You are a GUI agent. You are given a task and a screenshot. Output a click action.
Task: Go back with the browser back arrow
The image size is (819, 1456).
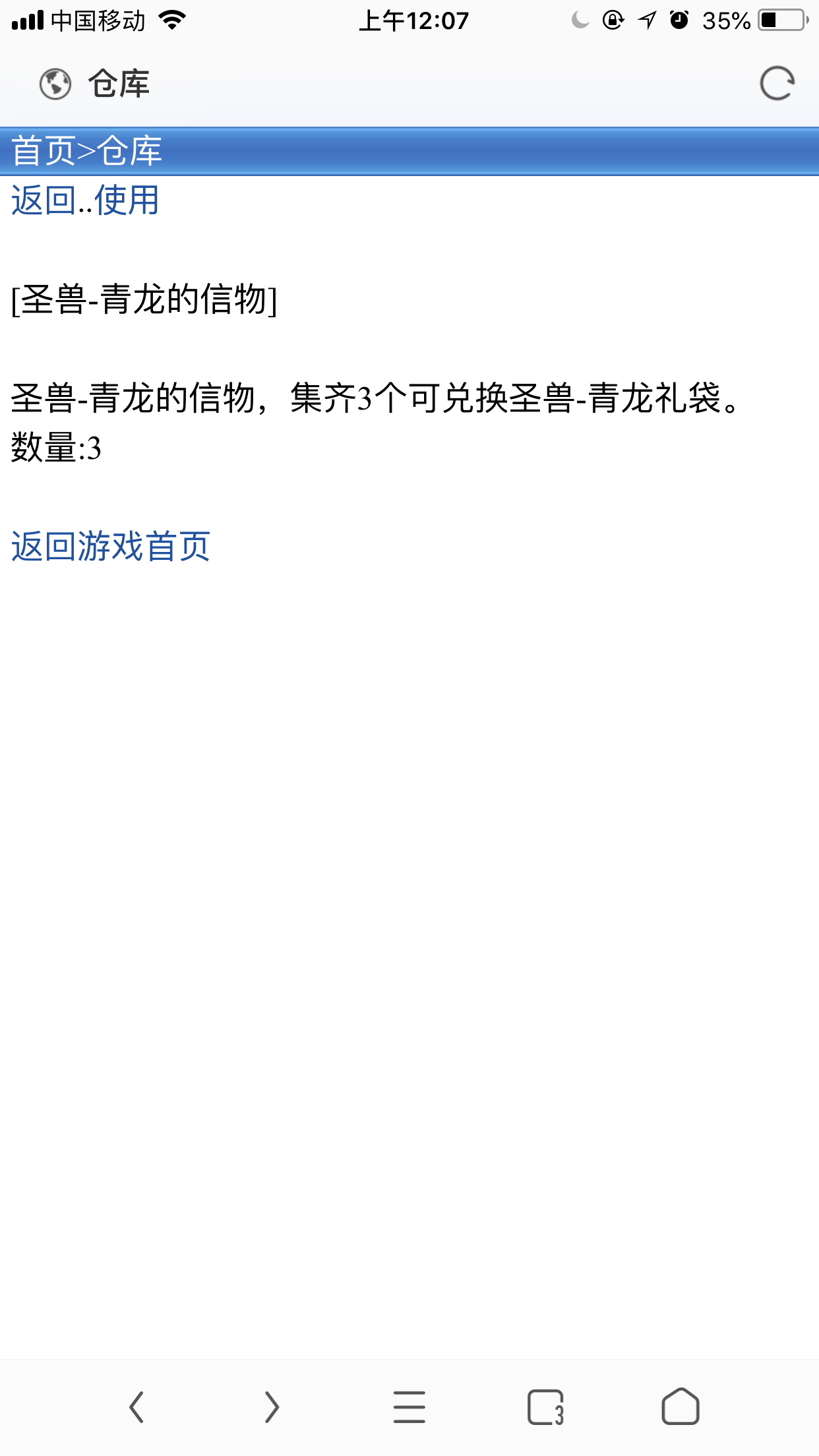136,1407
